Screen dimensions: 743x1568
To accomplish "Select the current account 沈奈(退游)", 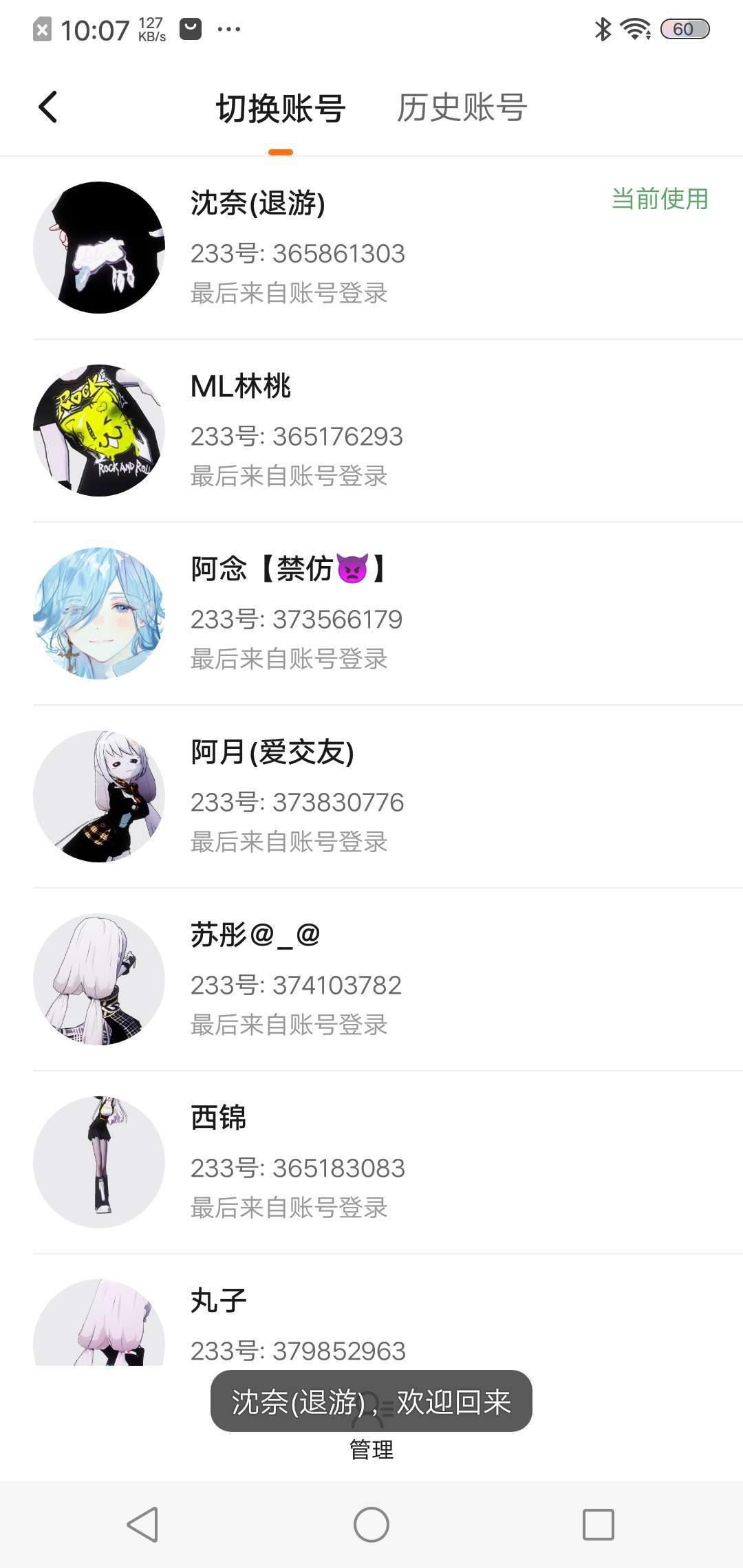I will click(x=371, y=248).
